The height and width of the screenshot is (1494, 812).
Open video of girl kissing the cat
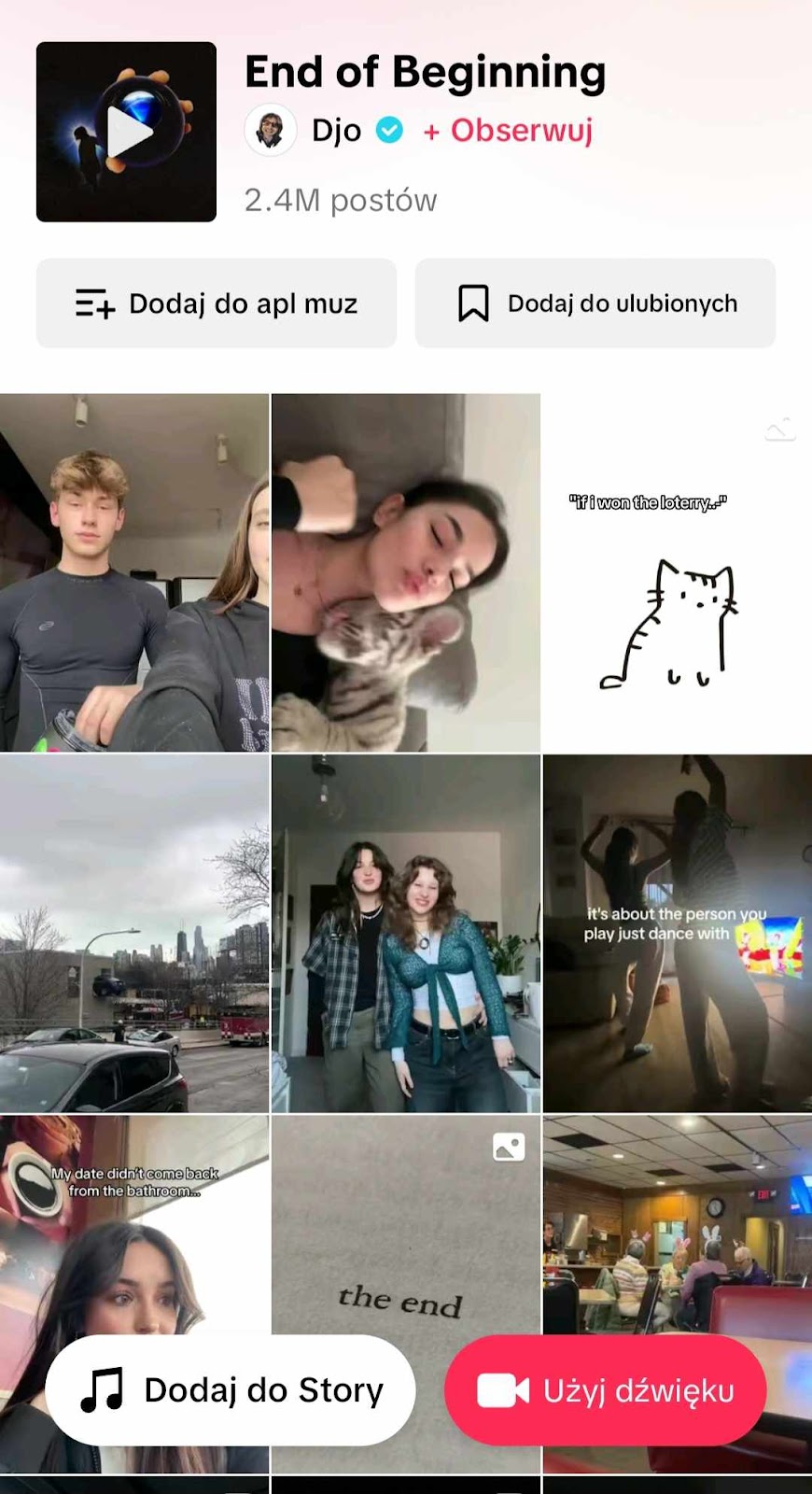point(406,572)
